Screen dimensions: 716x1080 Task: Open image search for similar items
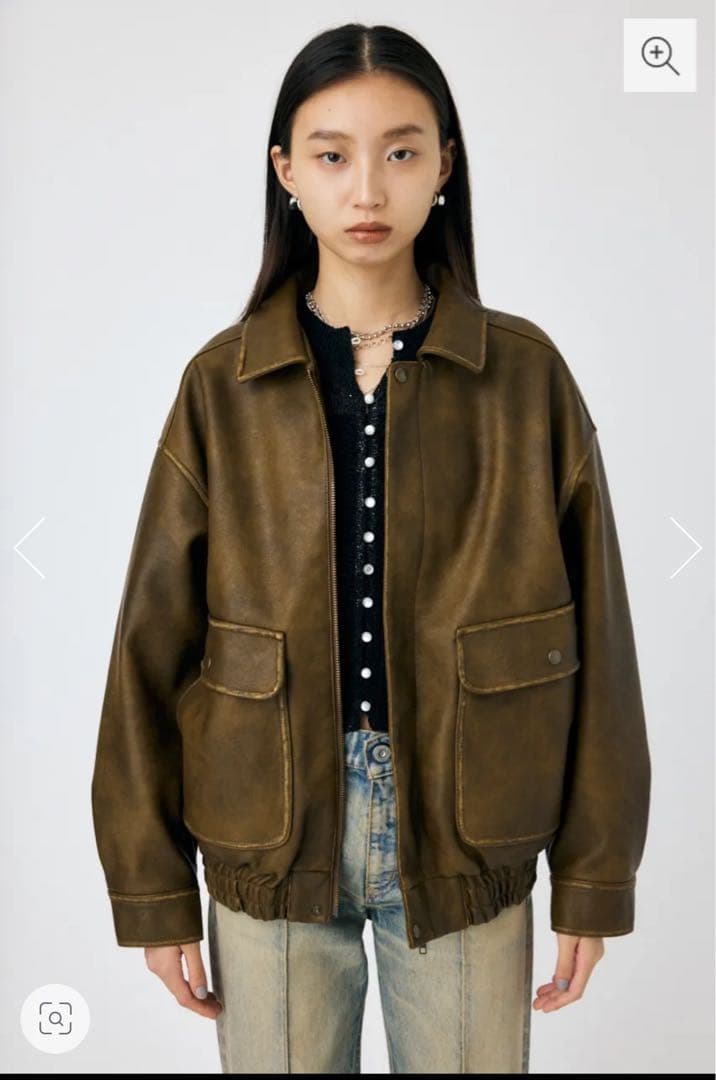tap(55, 1018)
